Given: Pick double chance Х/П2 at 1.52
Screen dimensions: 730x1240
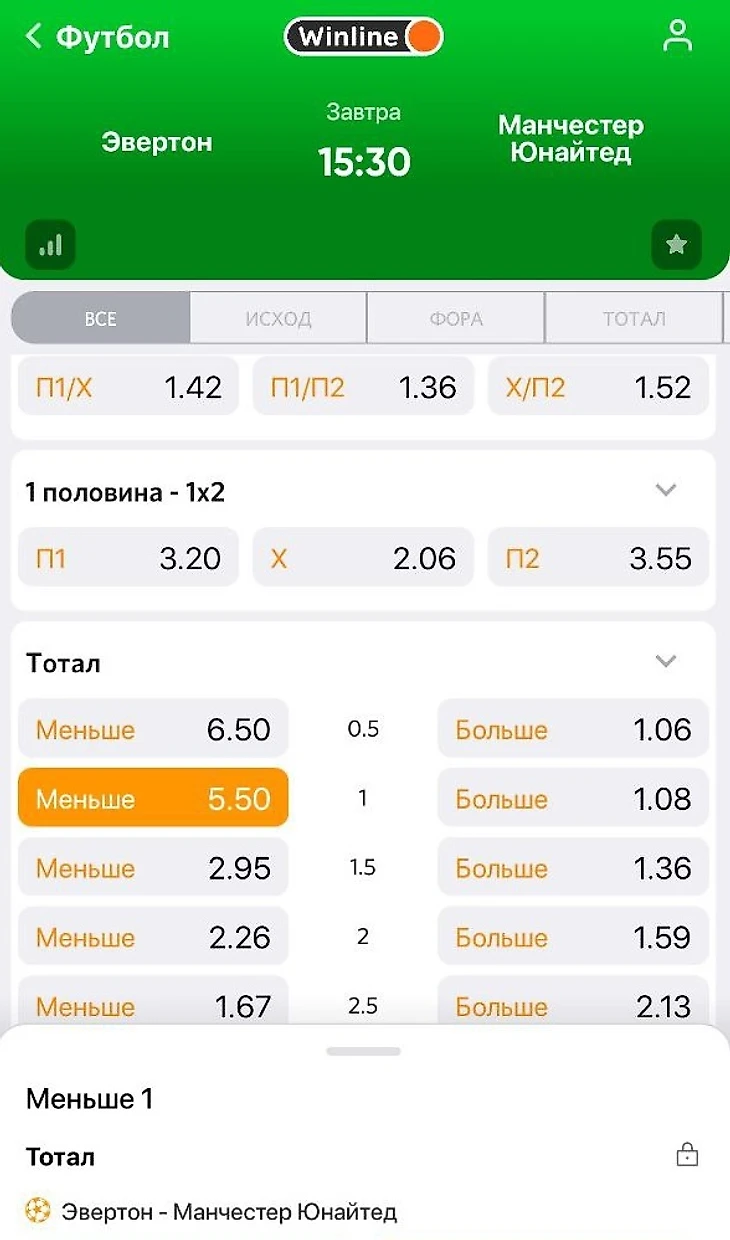Looking at the screenshot, I should pos(598,387).
